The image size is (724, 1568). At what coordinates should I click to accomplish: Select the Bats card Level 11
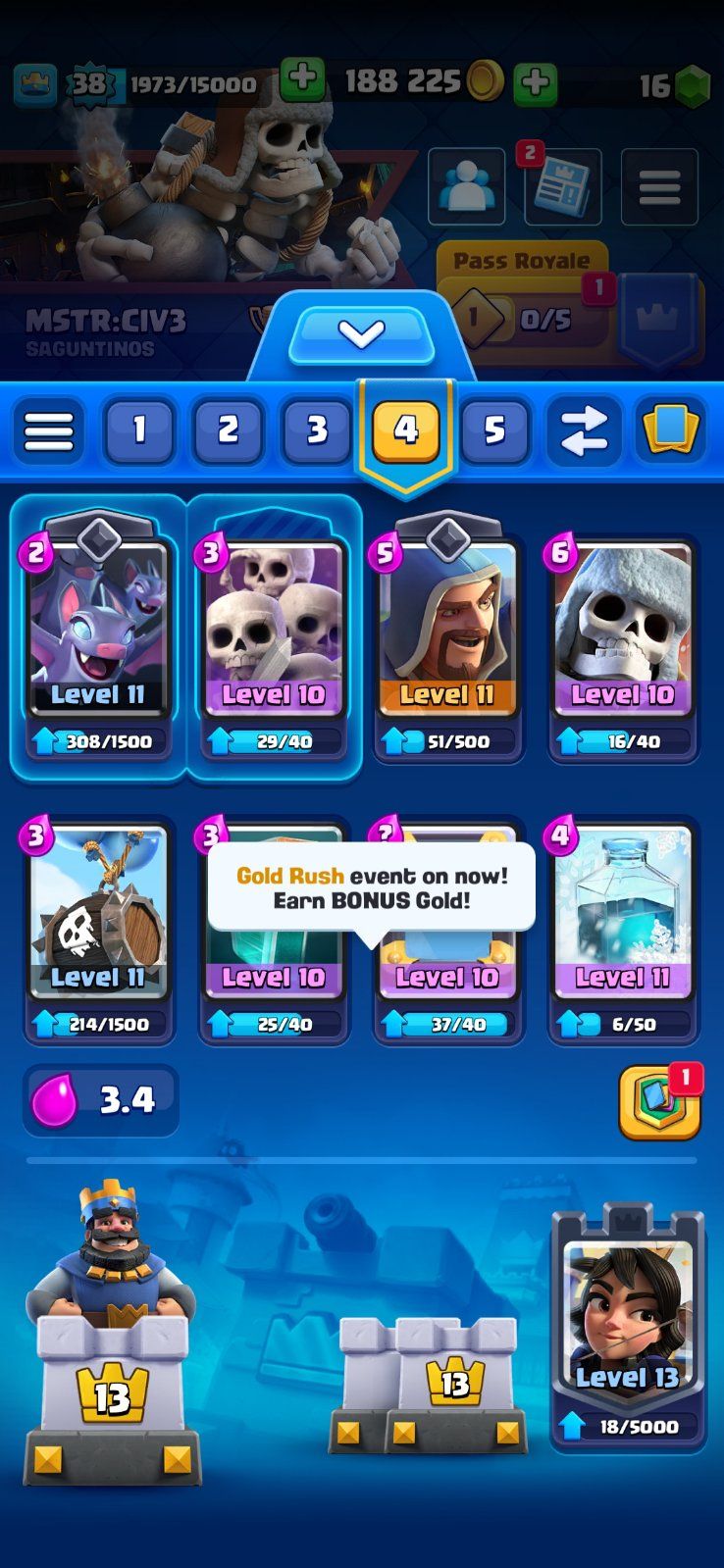[x=97, y=637]
